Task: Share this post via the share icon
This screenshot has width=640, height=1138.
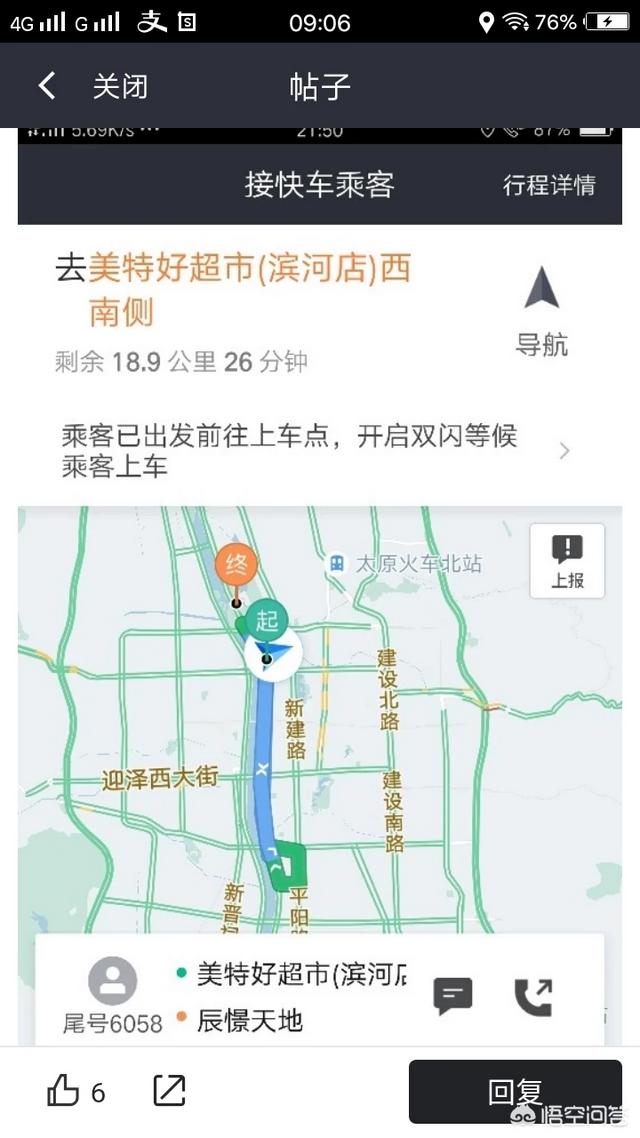Action: [x=170, y=1091]
